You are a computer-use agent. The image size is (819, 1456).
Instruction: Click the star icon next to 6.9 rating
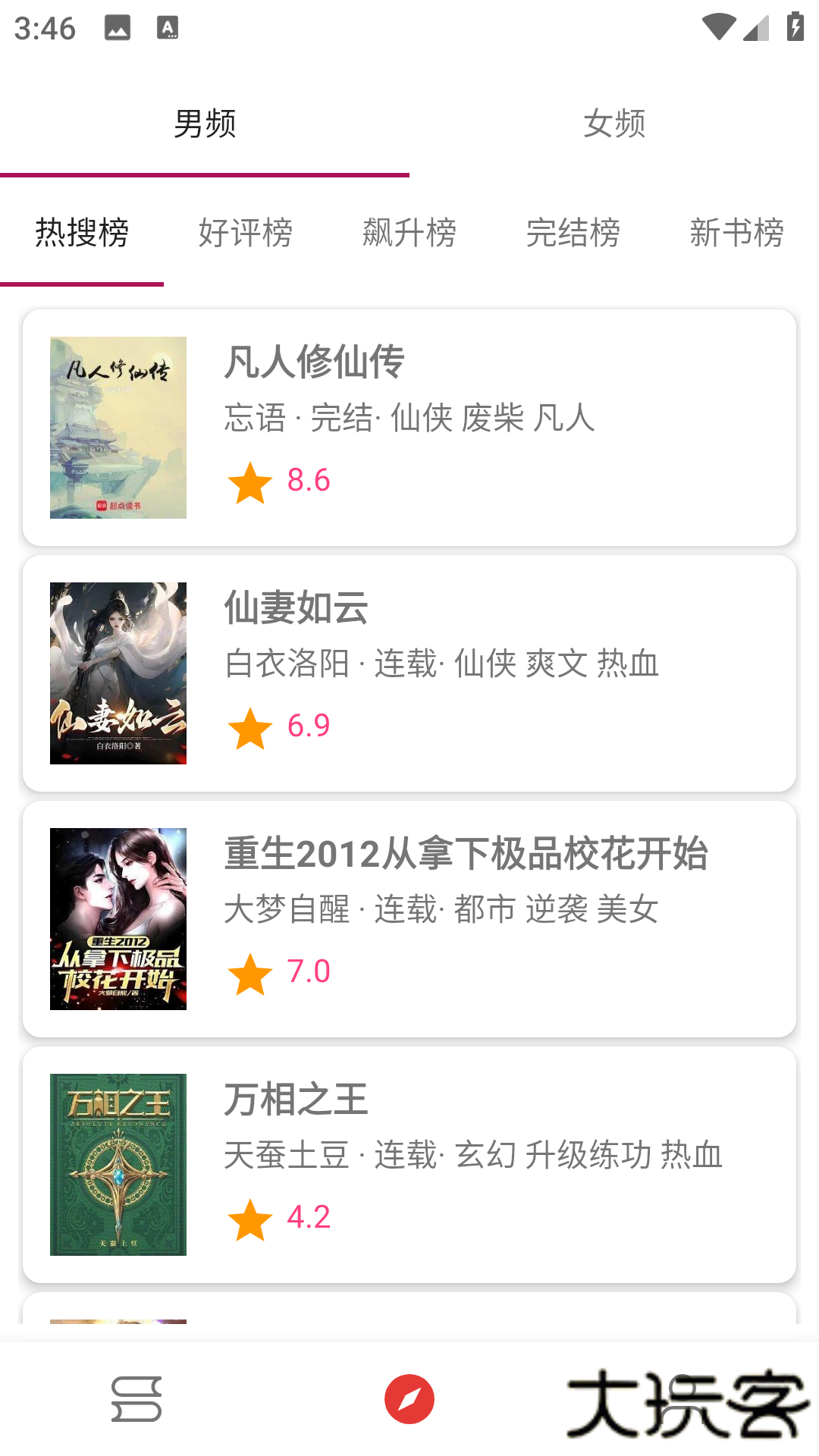(x=250, y=728)
